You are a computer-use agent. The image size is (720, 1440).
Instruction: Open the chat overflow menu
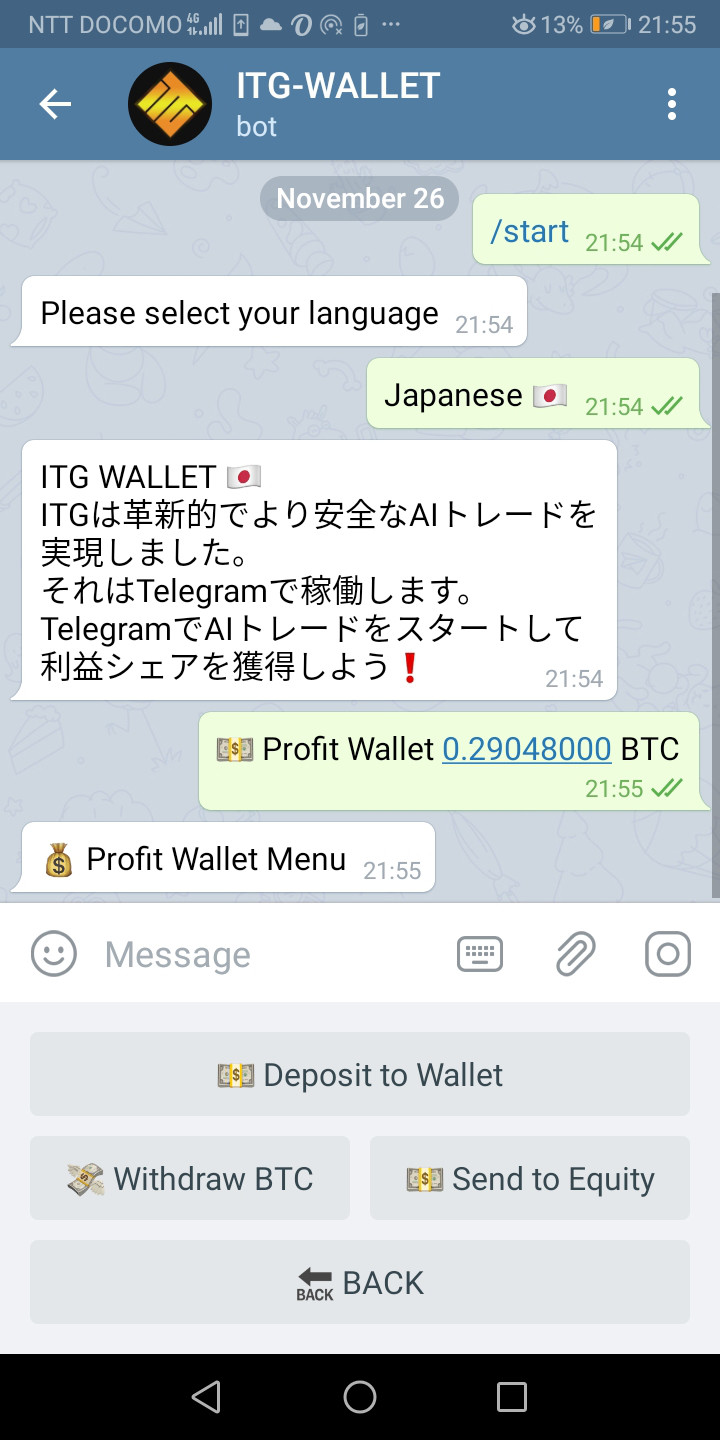671,104
